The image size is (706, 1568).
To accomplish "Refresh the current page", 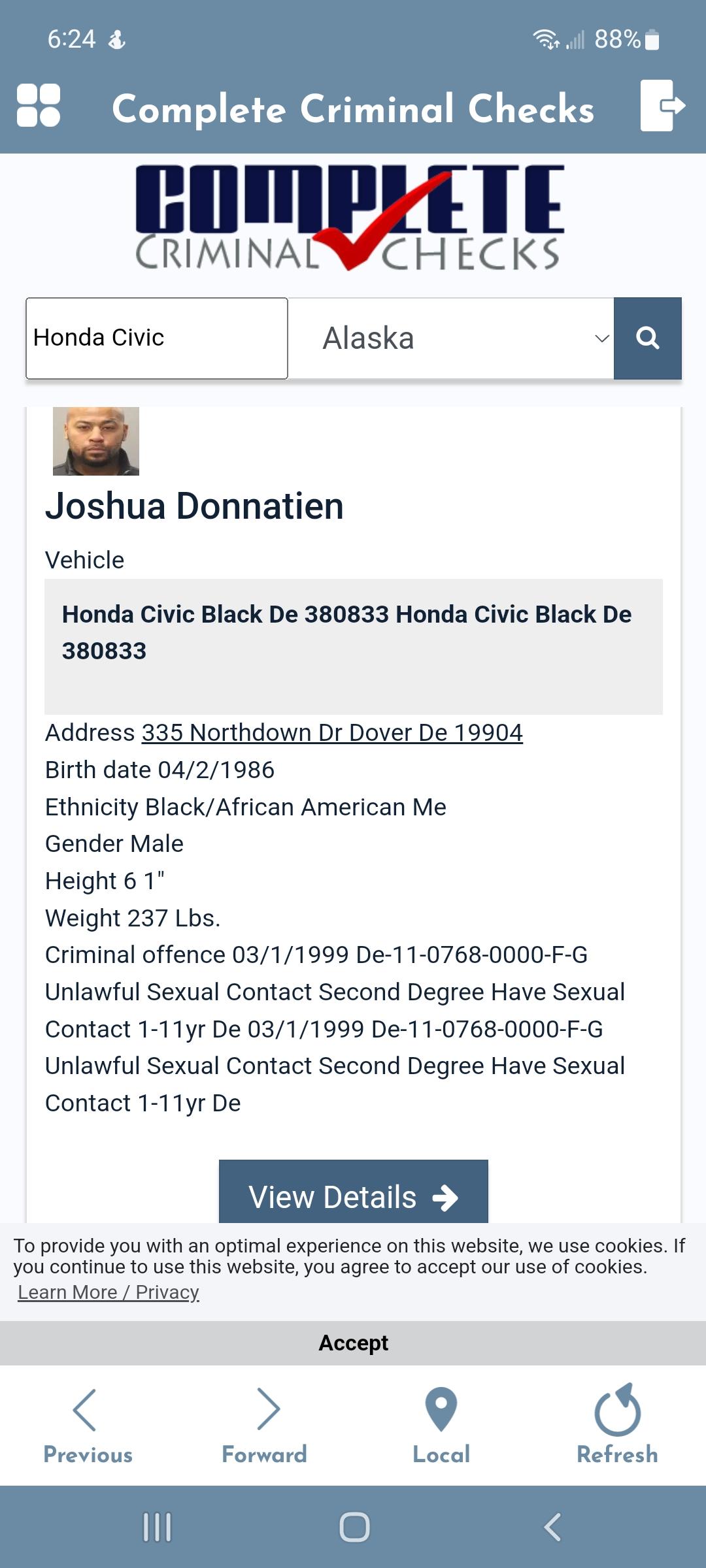I will (617, 1424).
